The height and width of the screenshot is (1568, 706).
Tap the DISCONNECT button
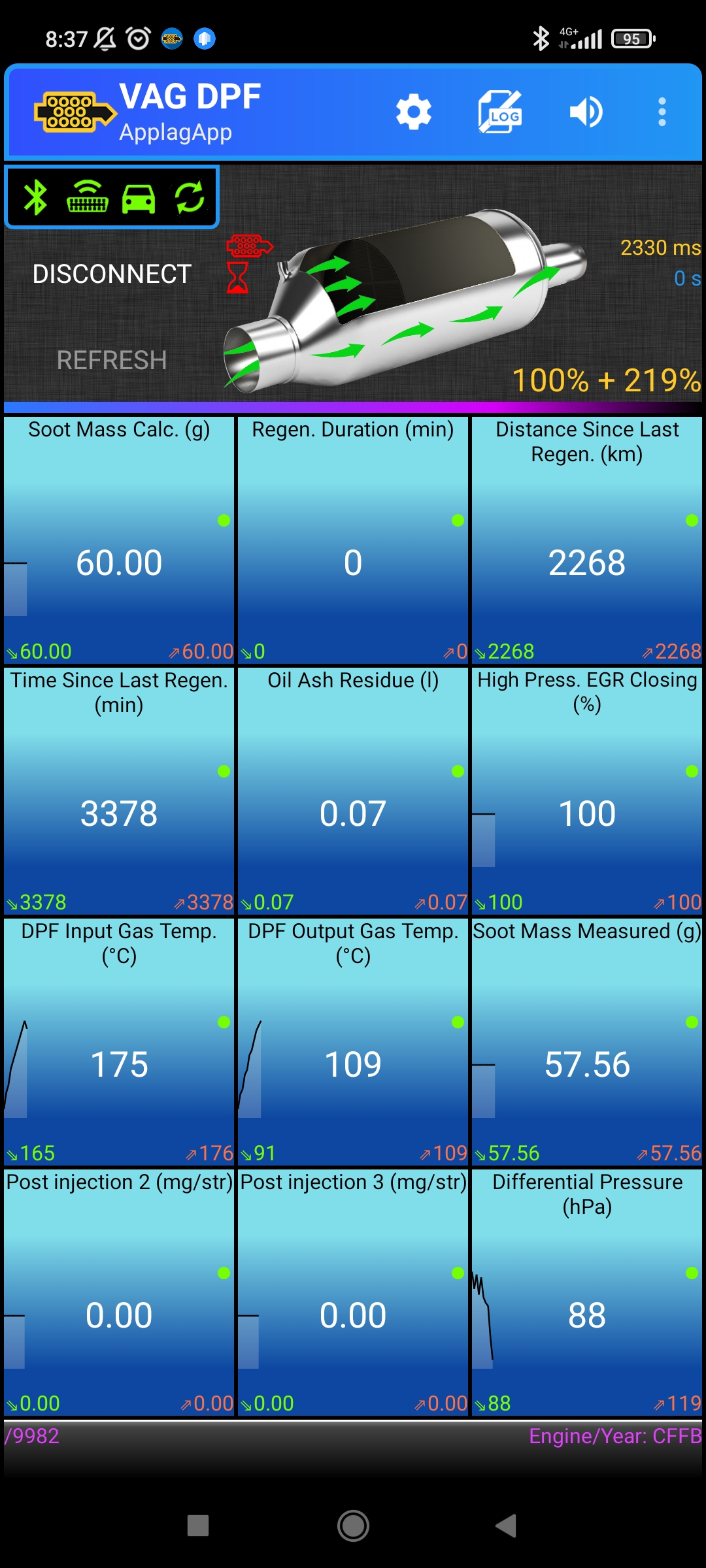[x=112, y=274]
